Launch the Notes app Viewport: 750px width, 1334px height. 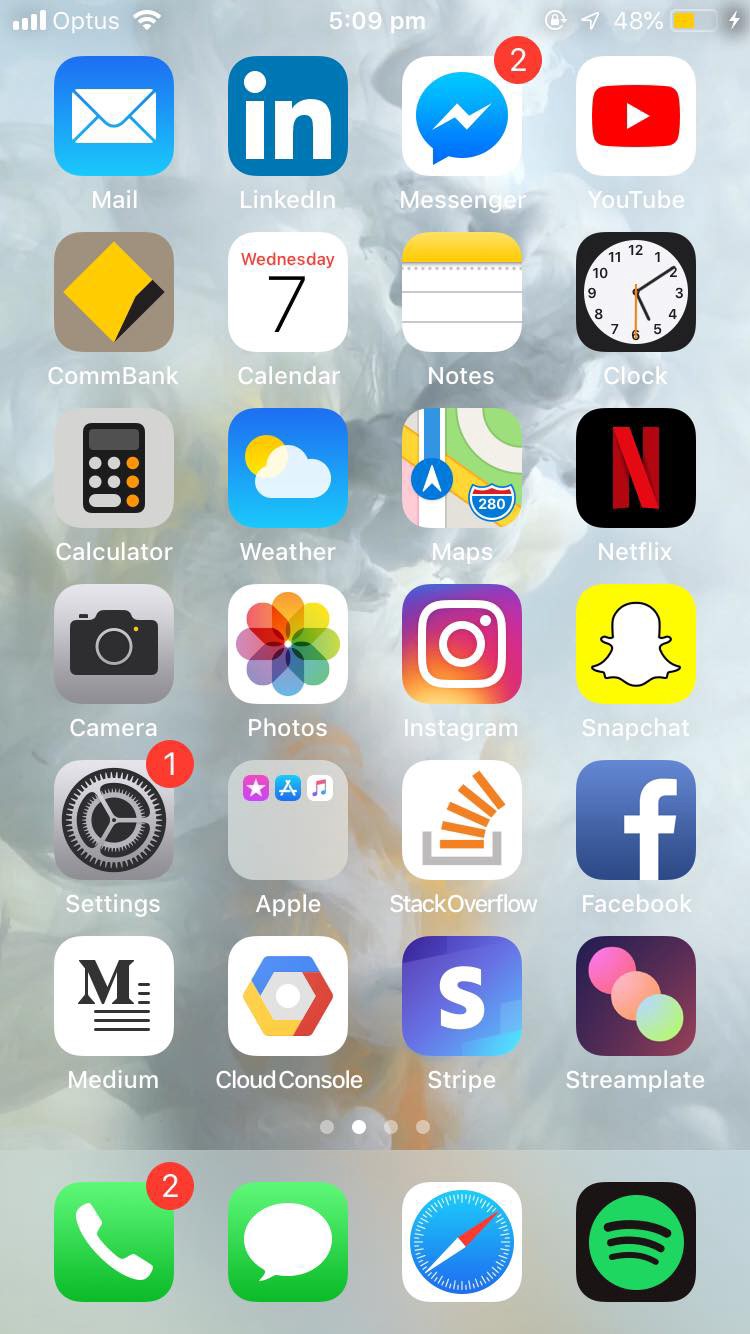click(462, 292)
